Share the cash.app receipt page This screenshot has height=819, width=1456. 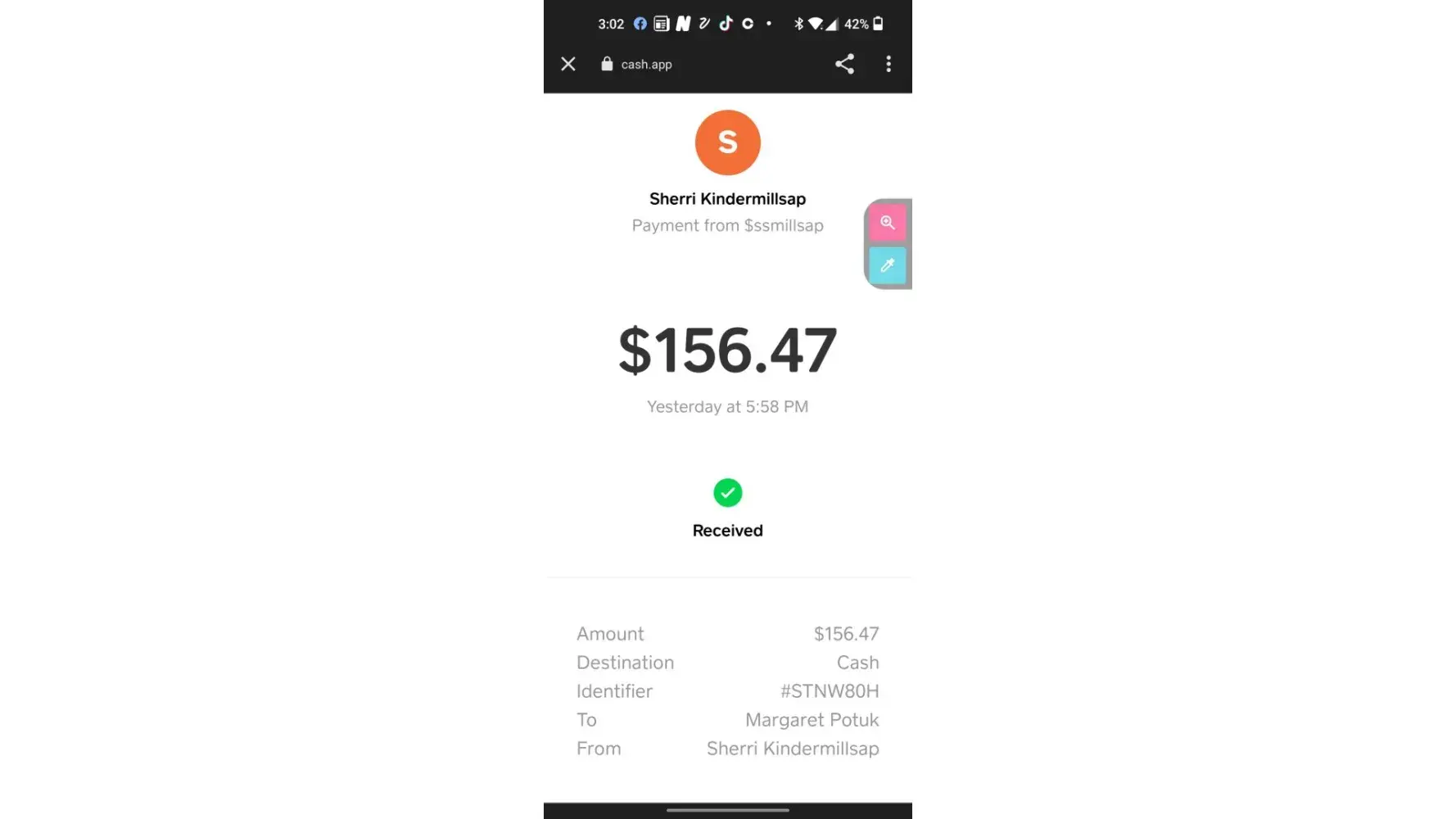(844, 64)
